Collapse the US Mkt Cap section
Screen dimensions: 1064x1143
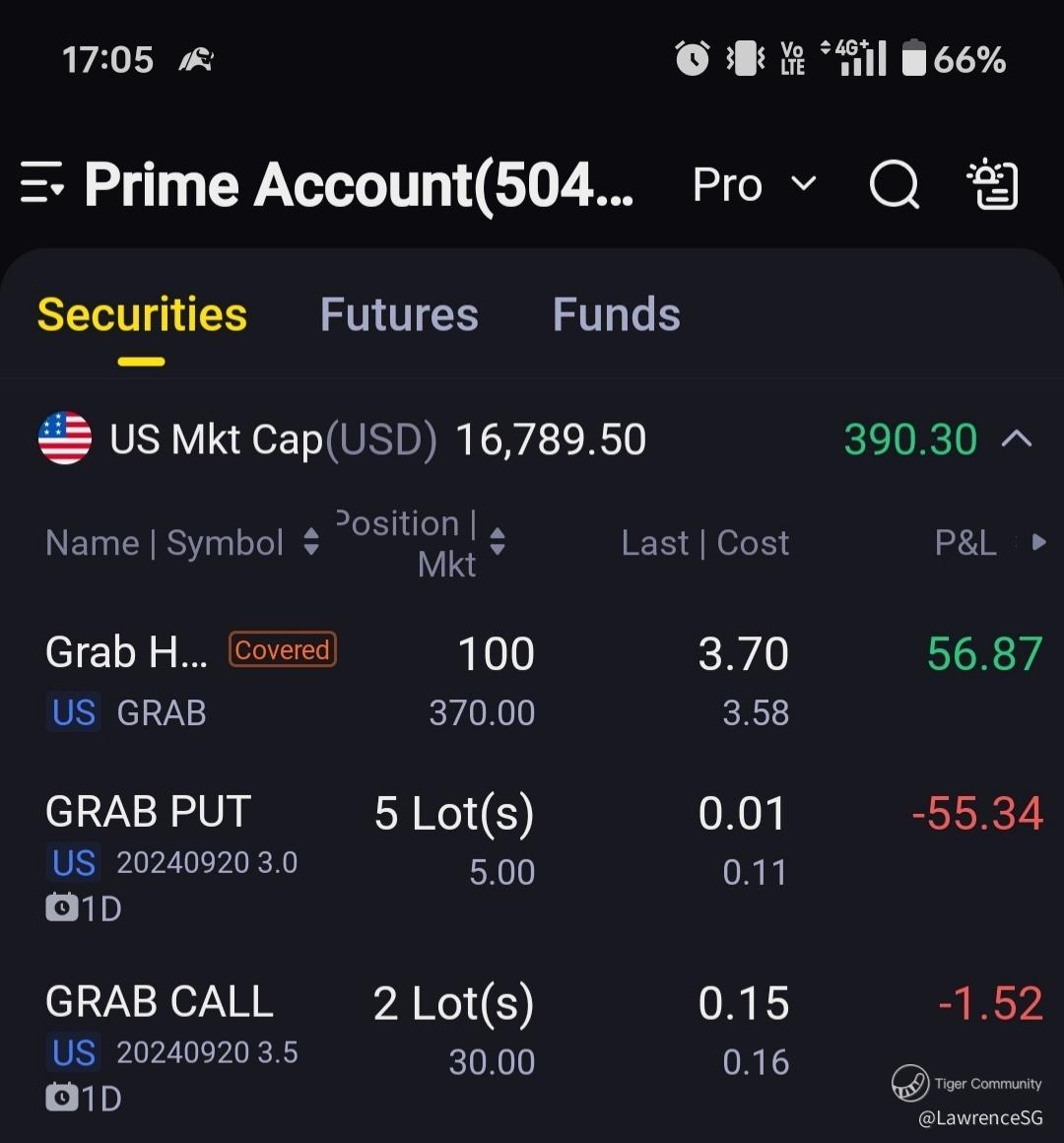point(1017,439)
